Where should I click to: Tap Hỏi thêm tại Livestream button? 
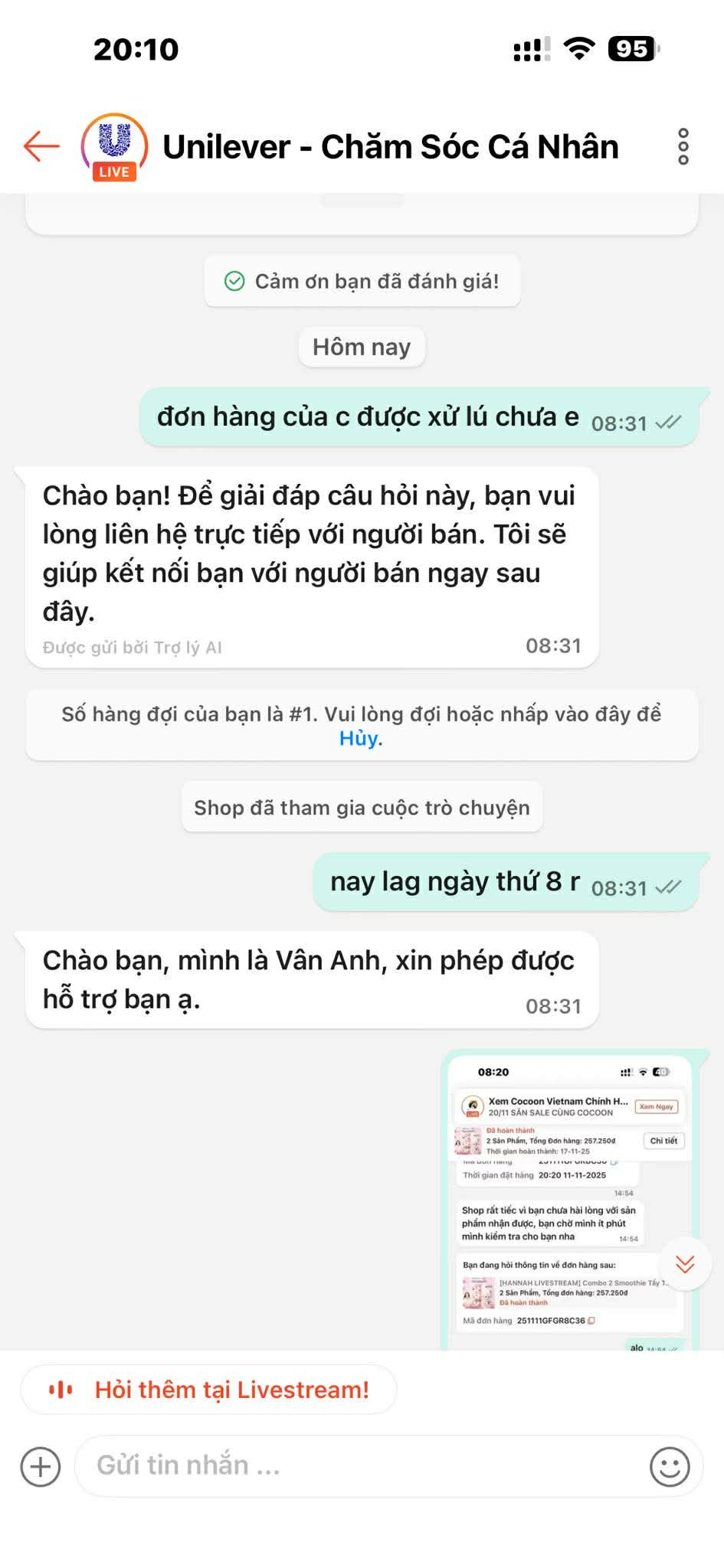click(208, 1390)
